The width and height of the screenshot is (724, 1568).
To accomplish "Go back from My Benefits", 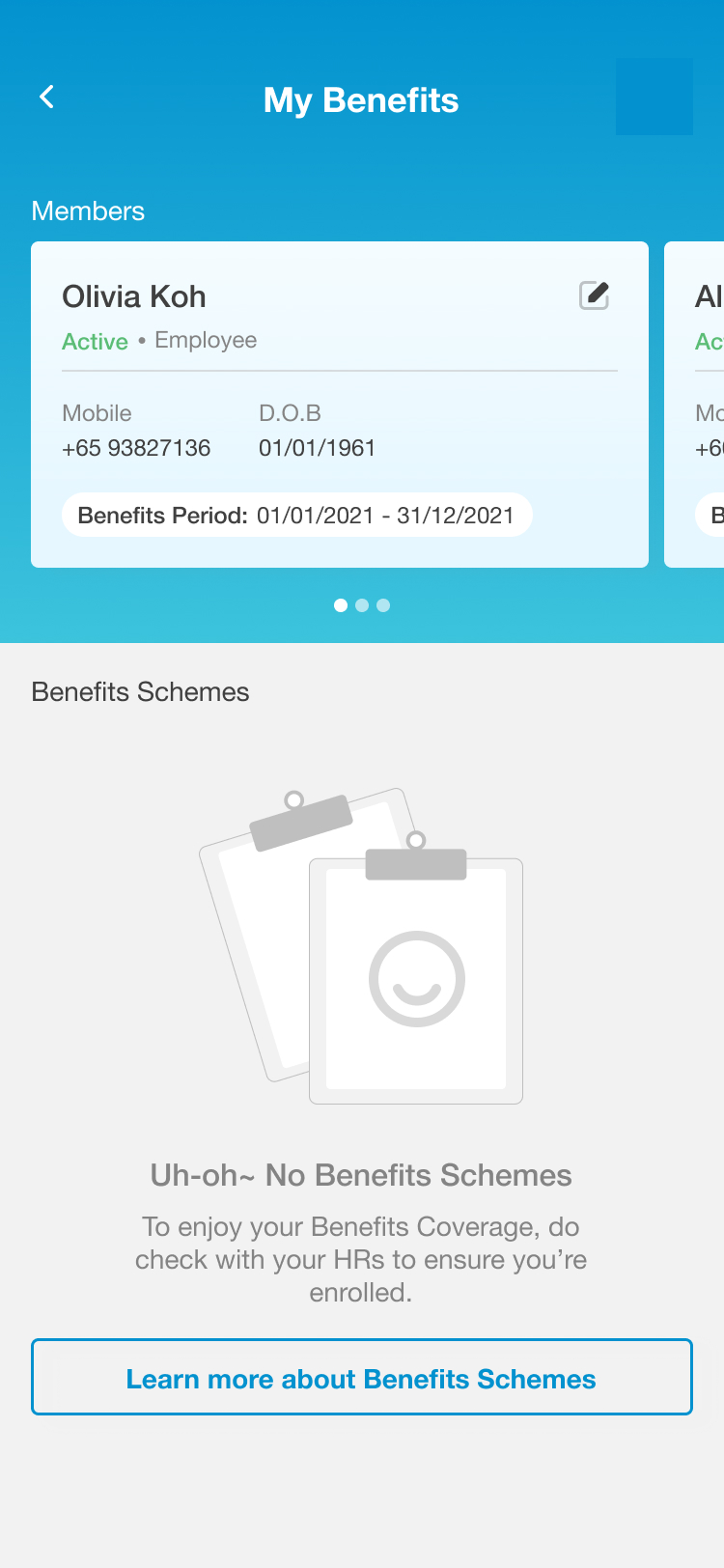I will tap(46, 98).
